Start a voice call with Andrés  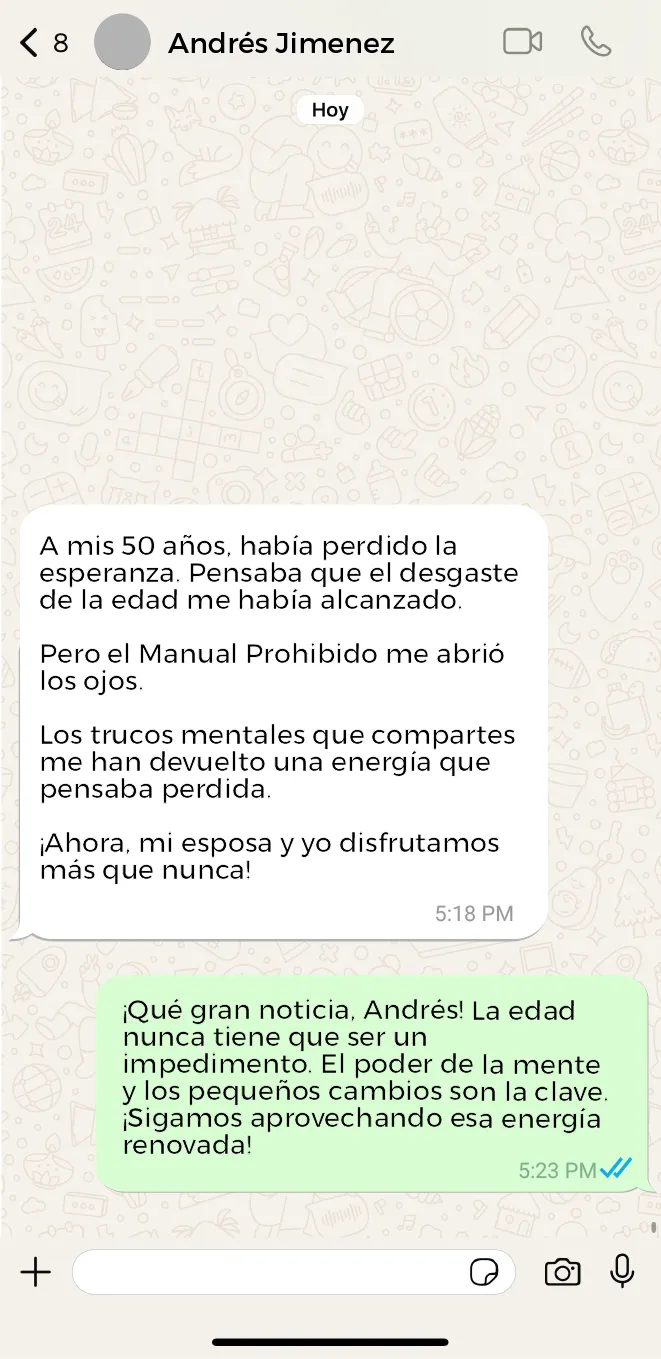[595, 42]
